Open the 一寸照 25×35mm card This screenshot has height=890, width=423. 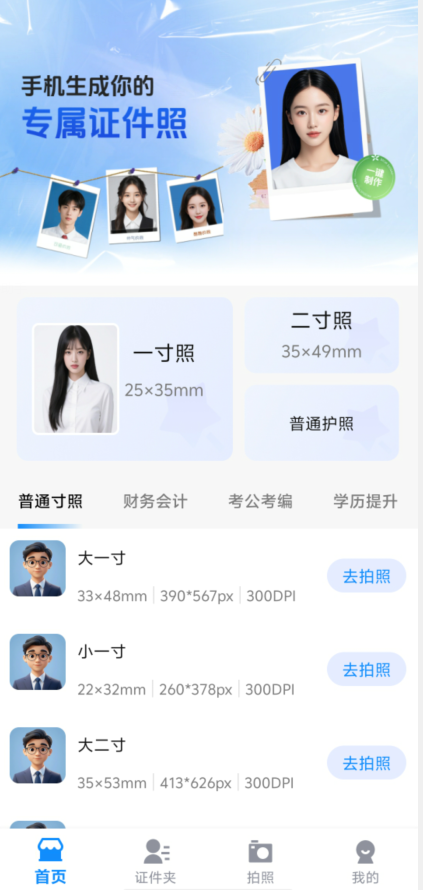(124, 379)
